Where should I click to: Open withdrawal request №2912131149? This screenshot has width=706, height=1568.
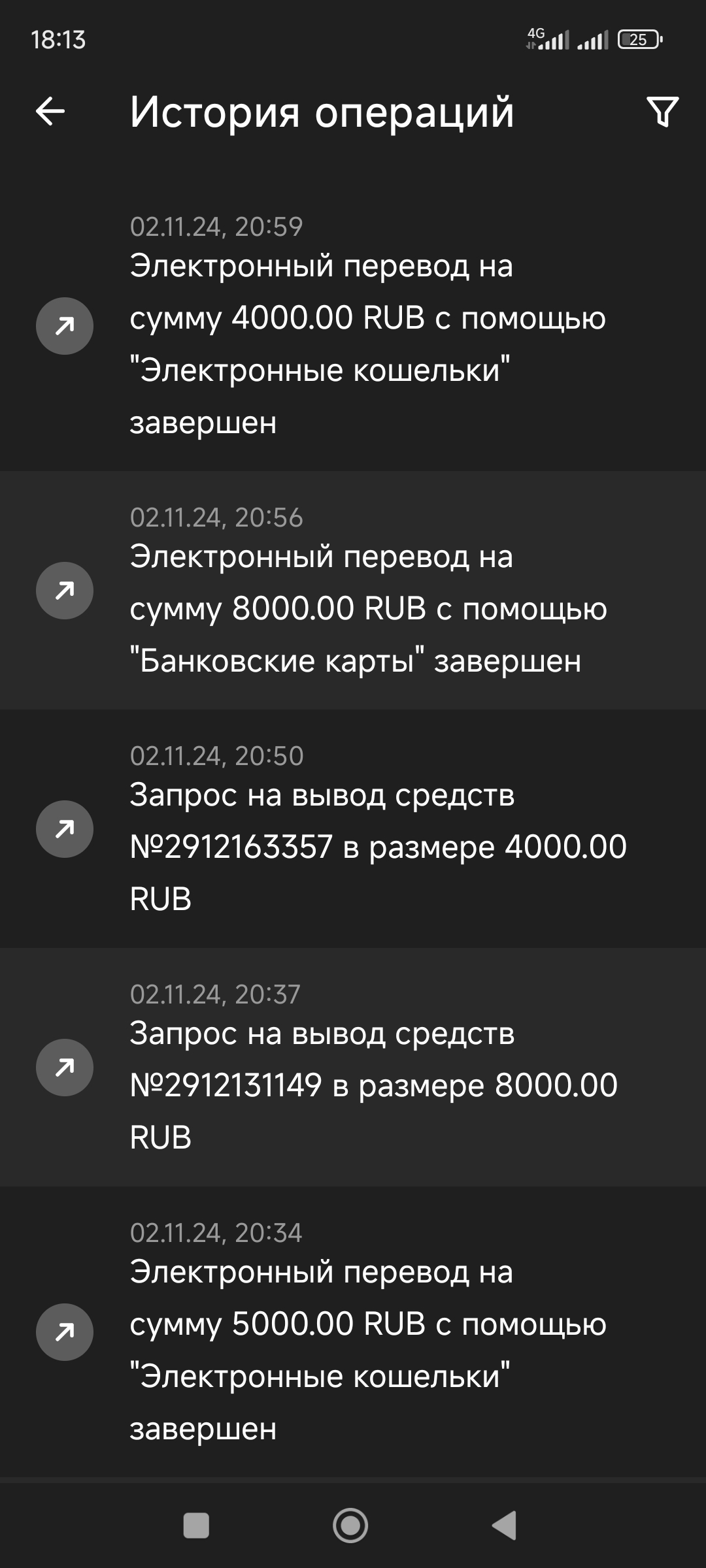(353, 1068)
